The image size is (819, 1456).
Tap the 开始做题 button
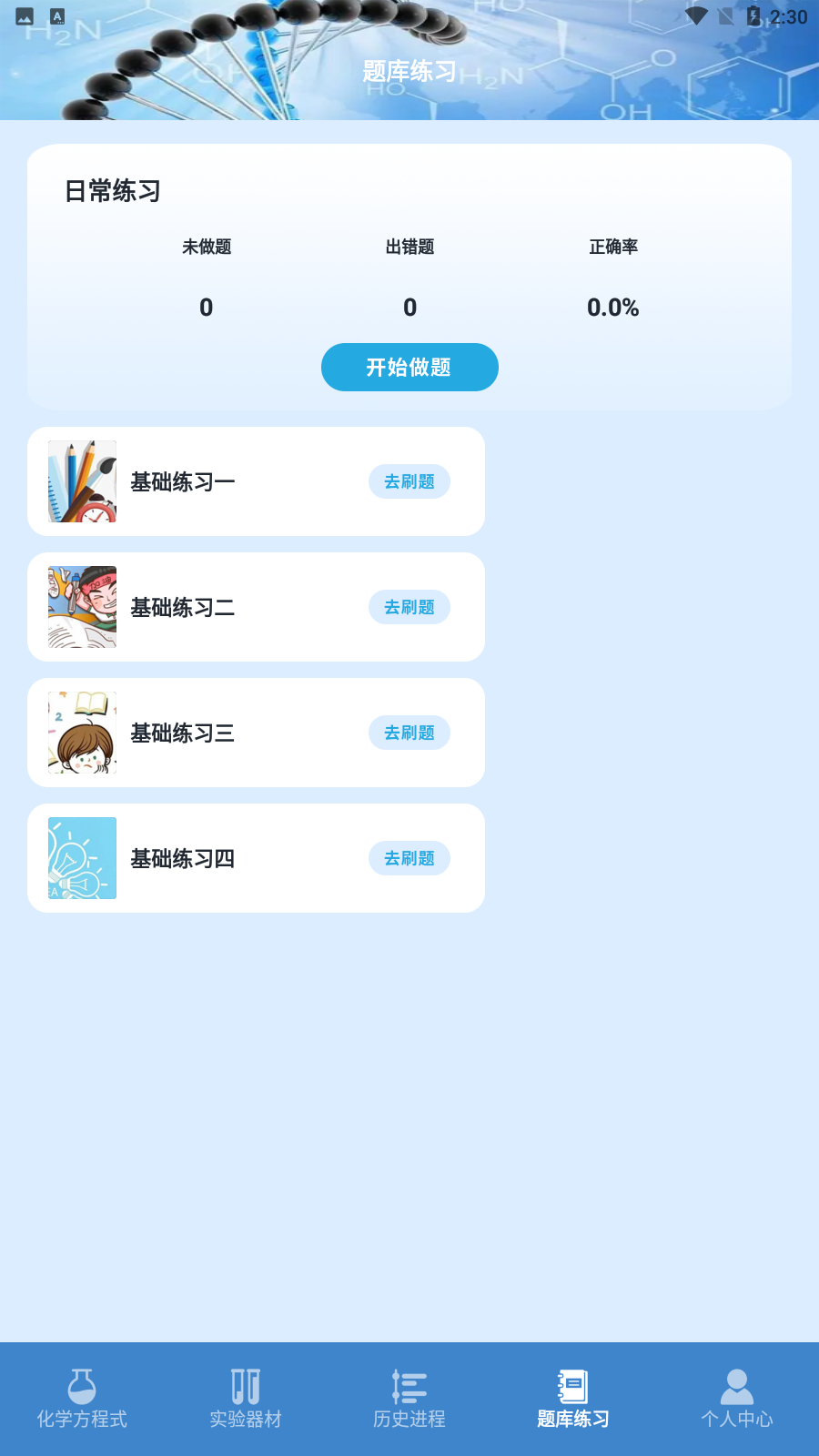[409, 368]
